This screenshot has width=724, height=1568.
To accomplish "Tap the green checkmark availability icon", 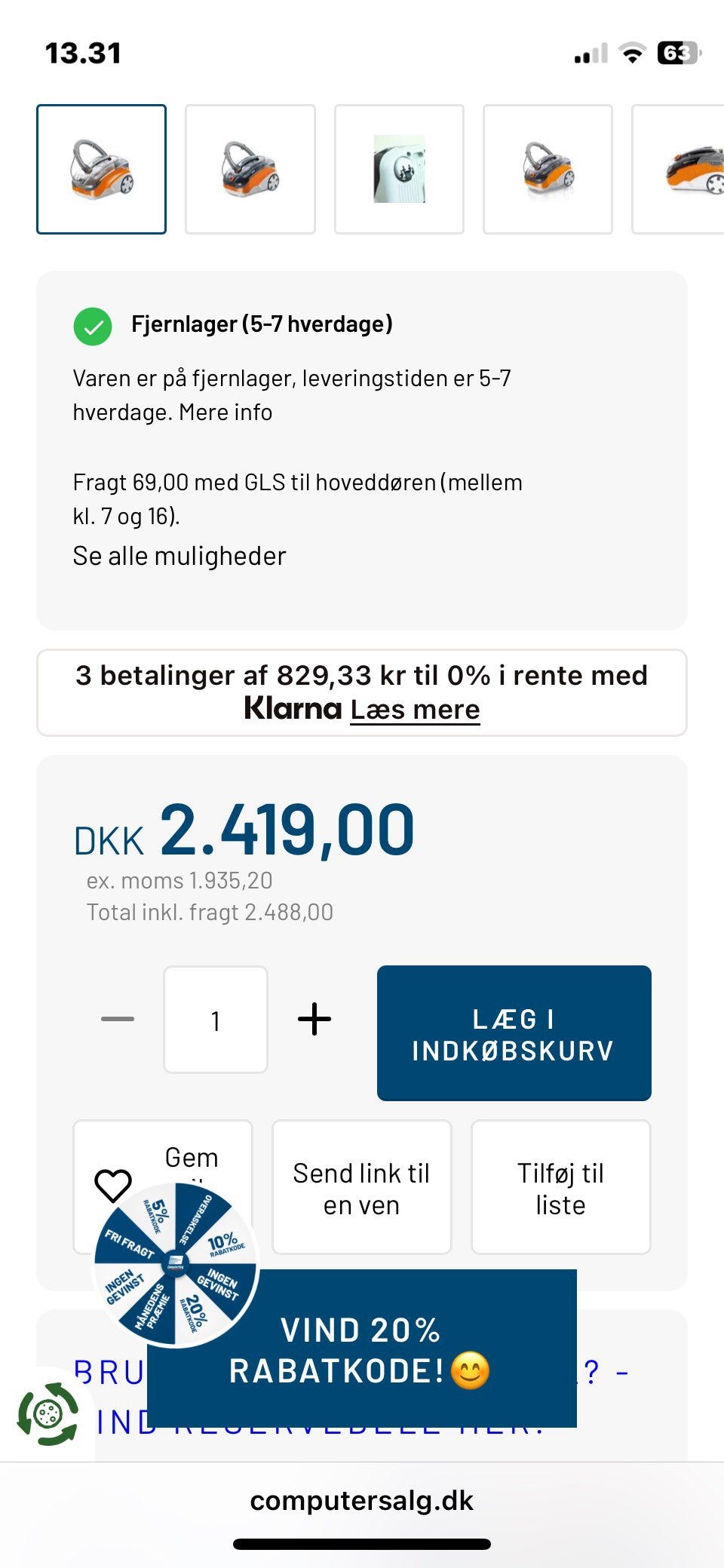I will (93, 325).
